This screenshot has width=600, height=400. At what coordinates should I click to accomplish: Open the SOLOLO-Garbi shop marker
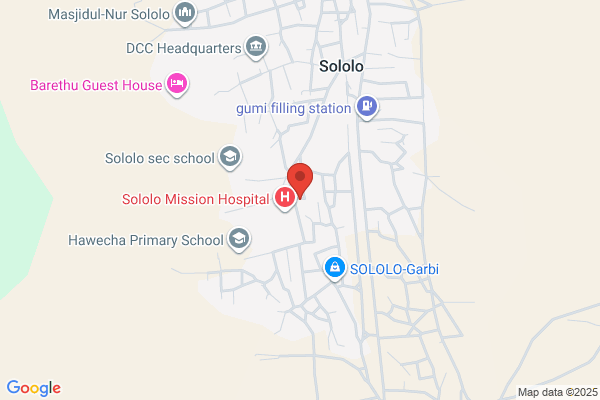pyautogui.click(x=335, y=268)
